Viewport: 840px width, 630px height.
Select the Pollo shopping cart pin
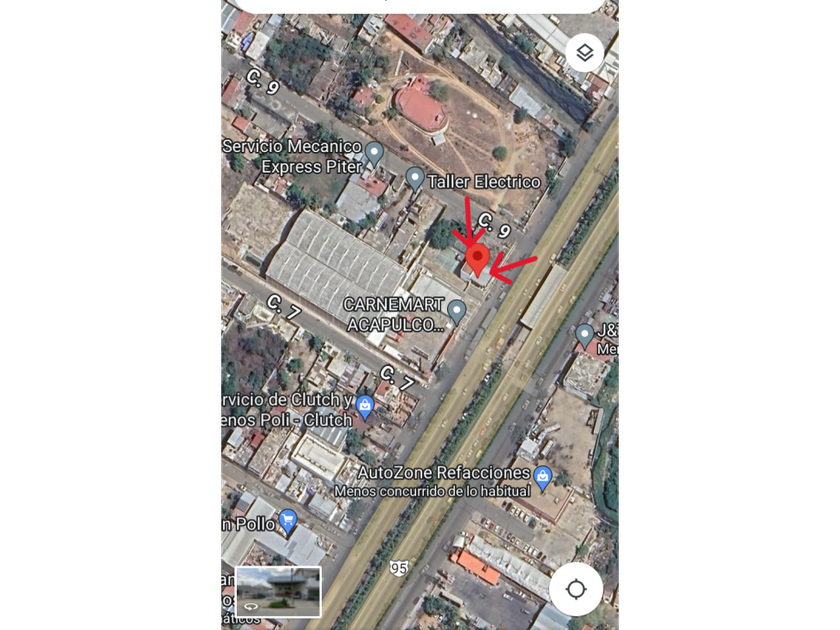tap(288, 520)
